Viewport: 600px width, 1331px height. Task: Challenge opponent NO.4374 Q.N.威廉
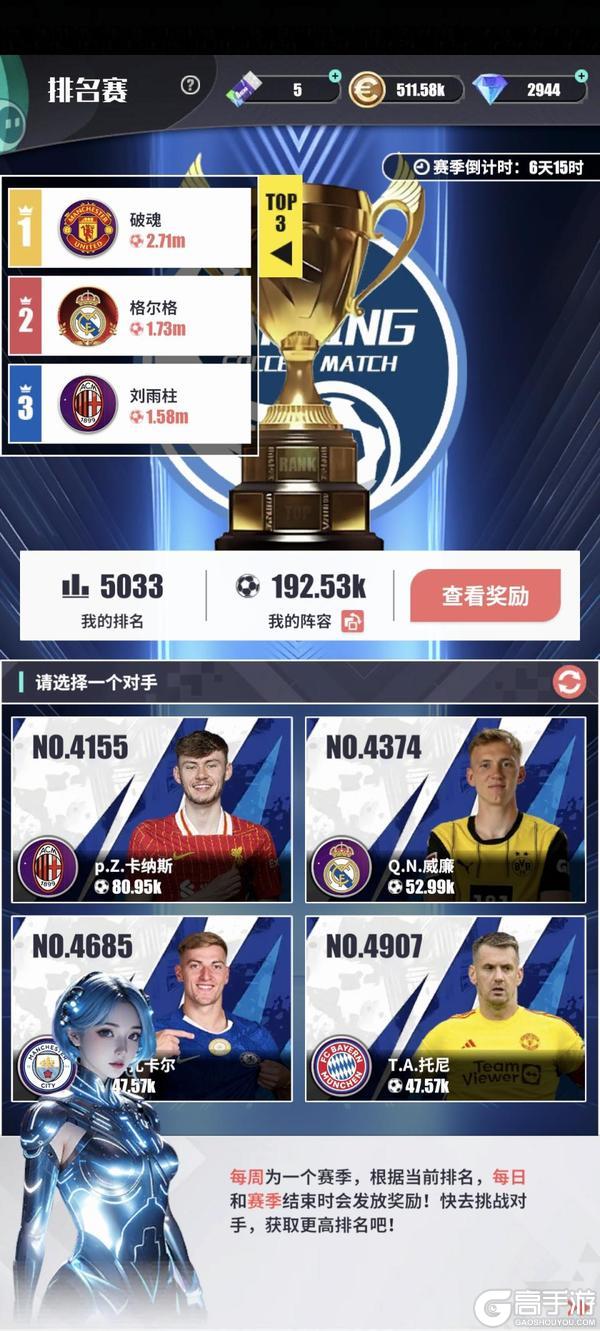[445, 809]
